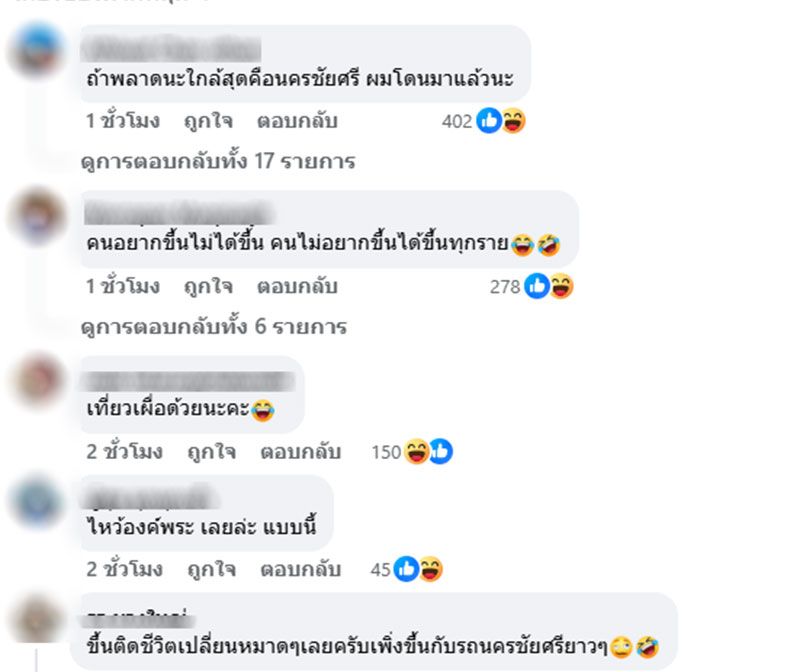
Task: Open the 150 reactions list
Action: click(x=412, y=452)
